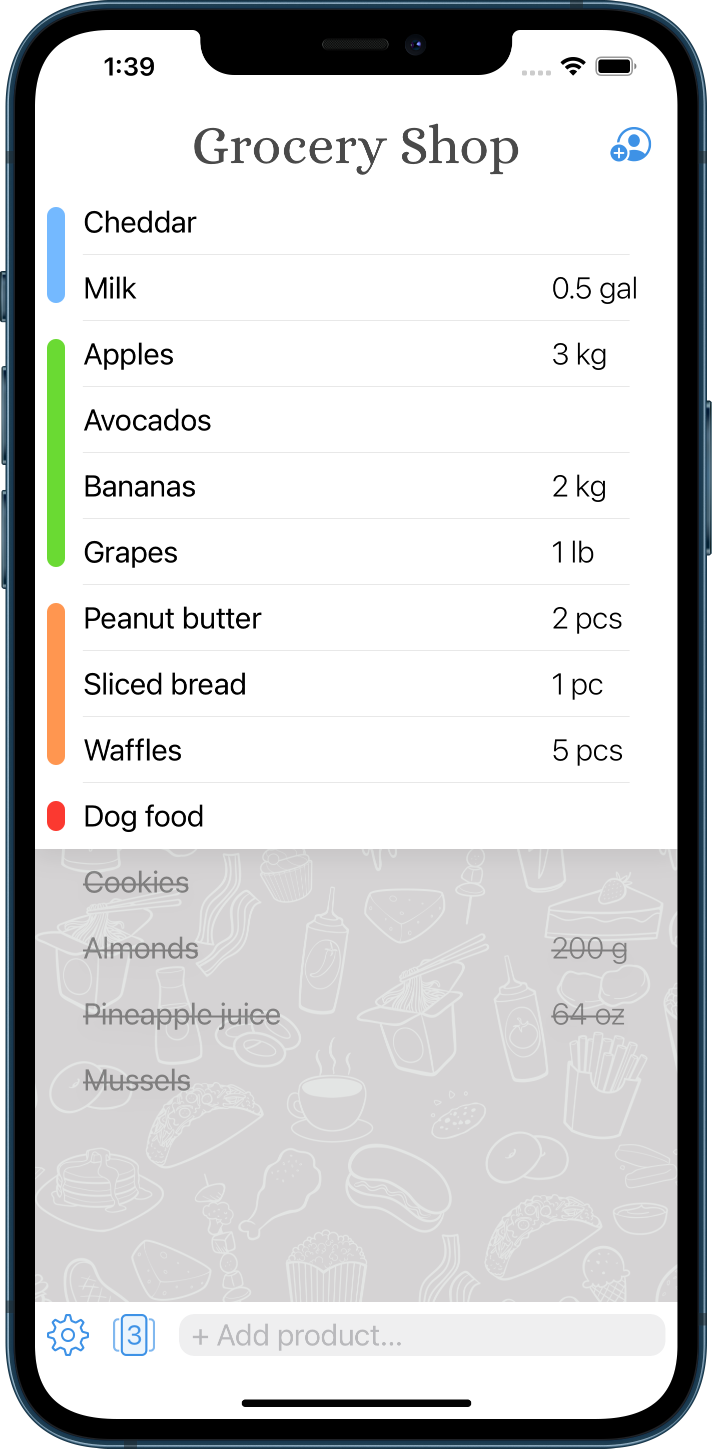Select the Avocados item

tap(356, 420)
